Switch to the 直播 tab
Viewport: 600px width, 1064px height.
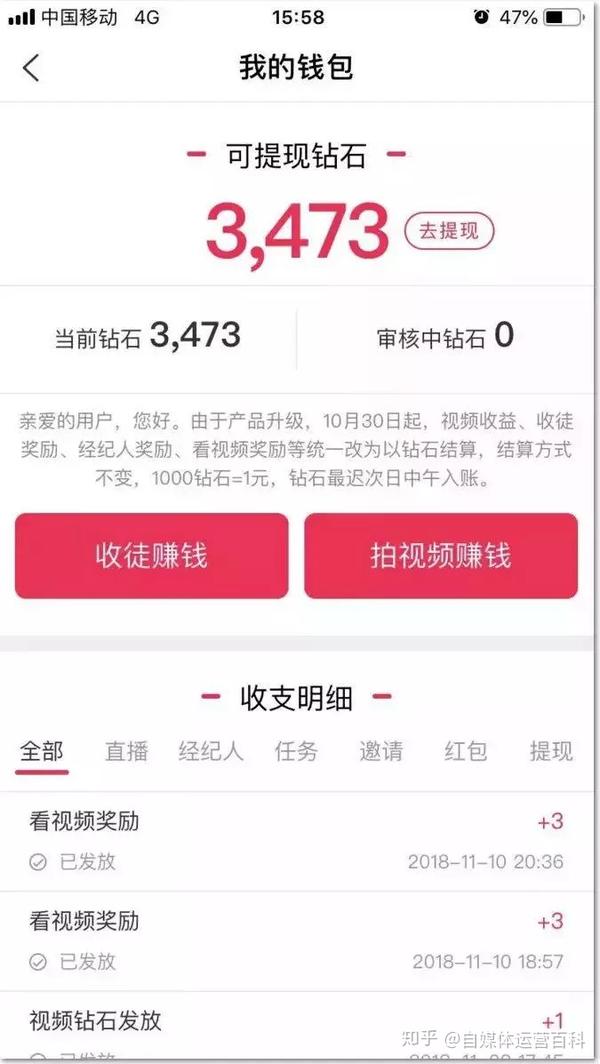click(127, 751)
